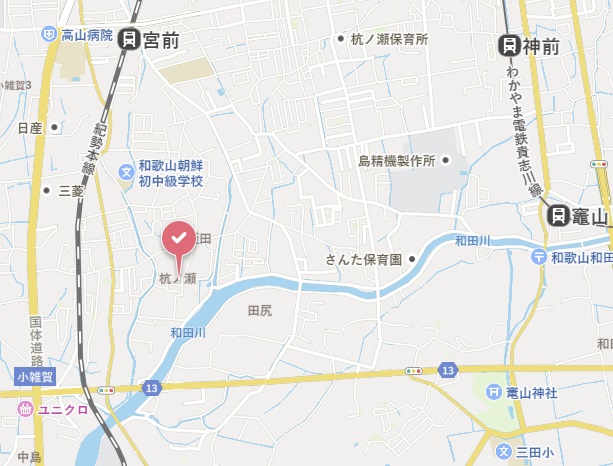This screenshot has width=613, height=466.
Task: Open the 高山病院 hospital marker
Action: pos(50,34)
